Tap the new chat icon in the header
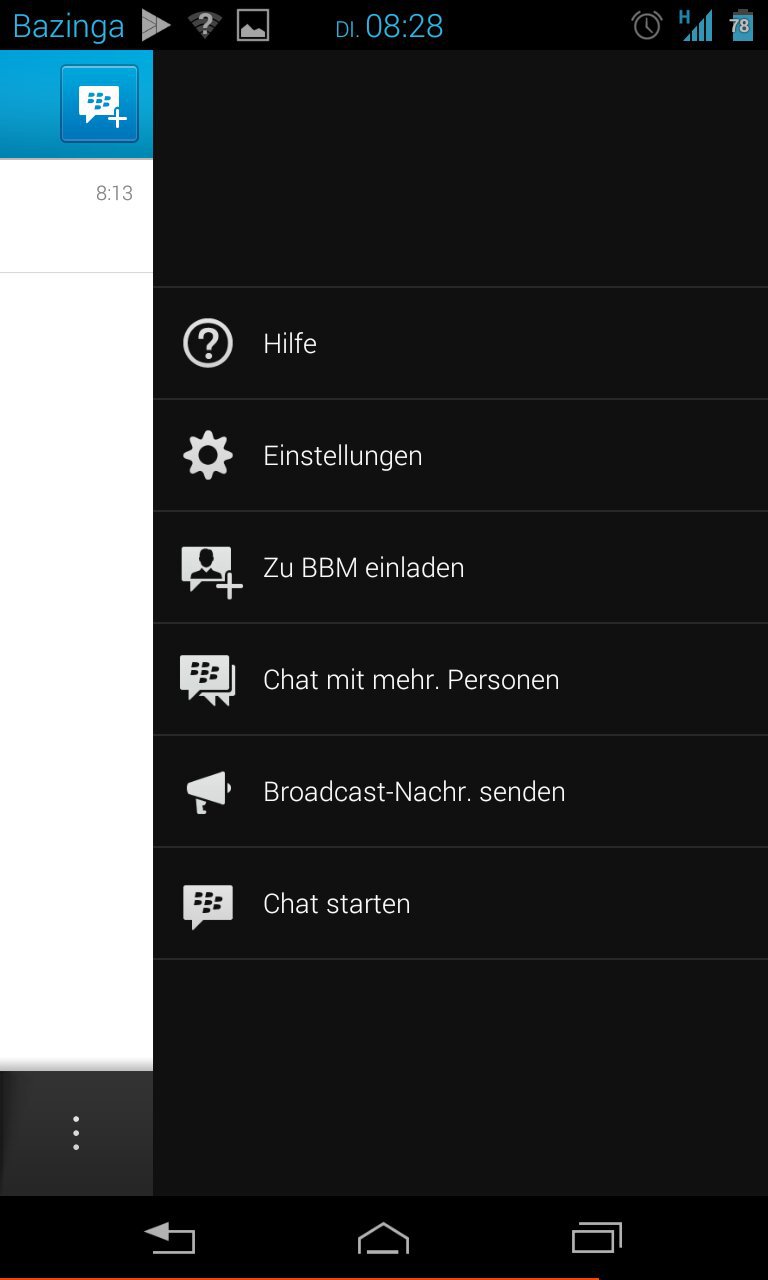This screenshot has height=1280, width=768. point(99,104)
